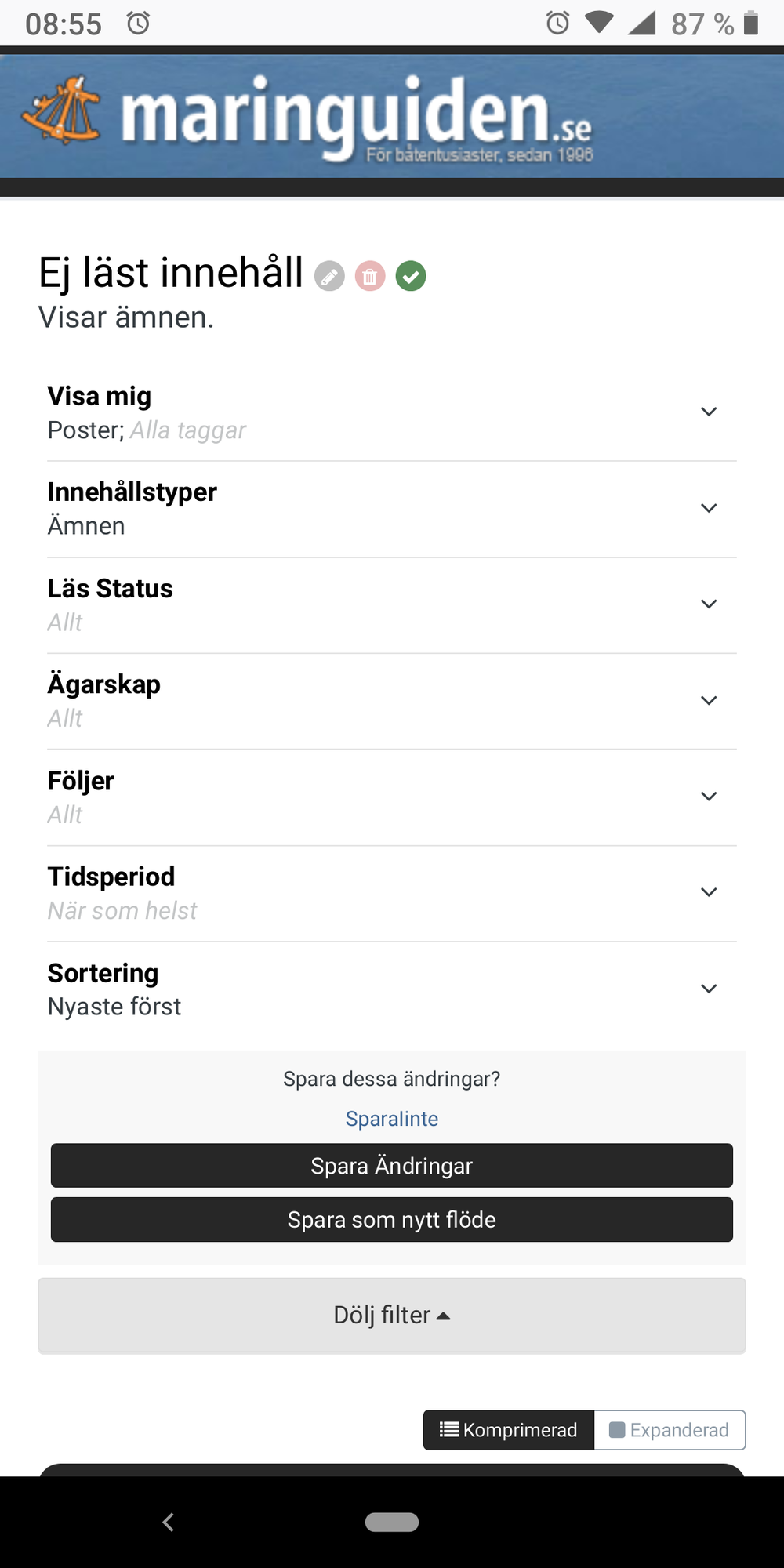Expand the Visa mig filter

tap(392, 413)
